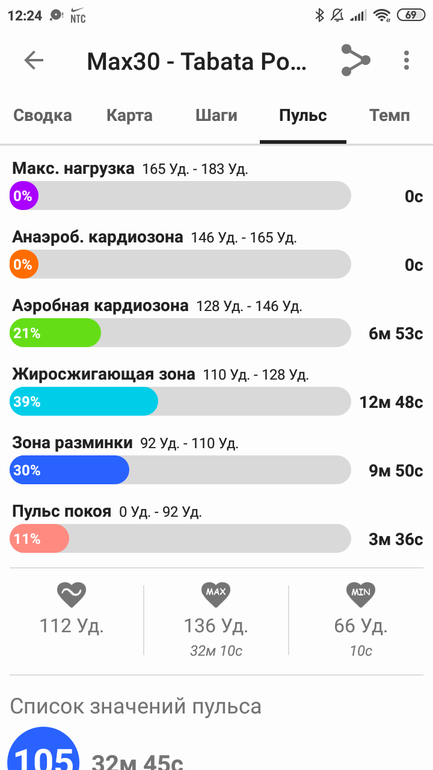The image size is (433, 770).
Task: Switch to the Темп tab
Action: tap(389, 116)
